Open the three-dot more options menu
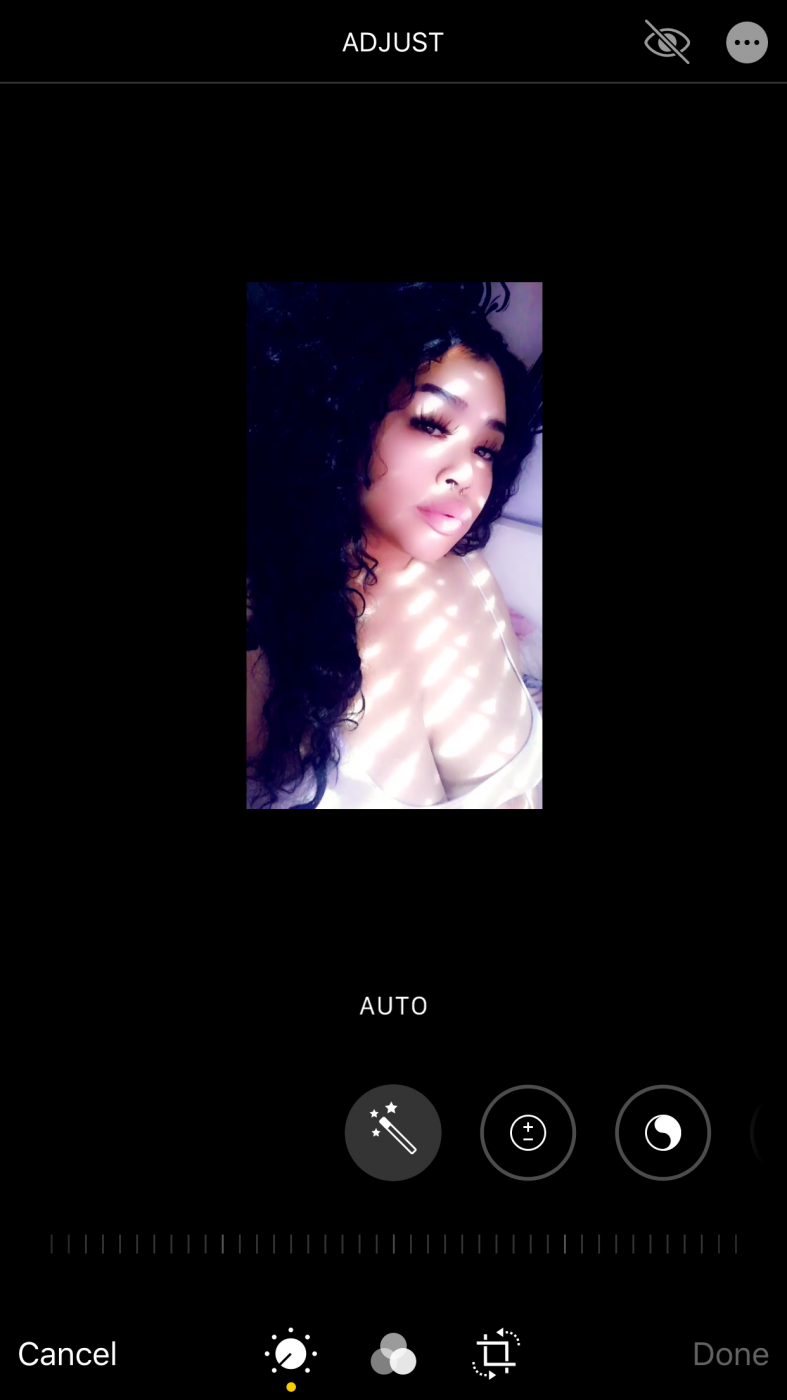 pos(747,42)
